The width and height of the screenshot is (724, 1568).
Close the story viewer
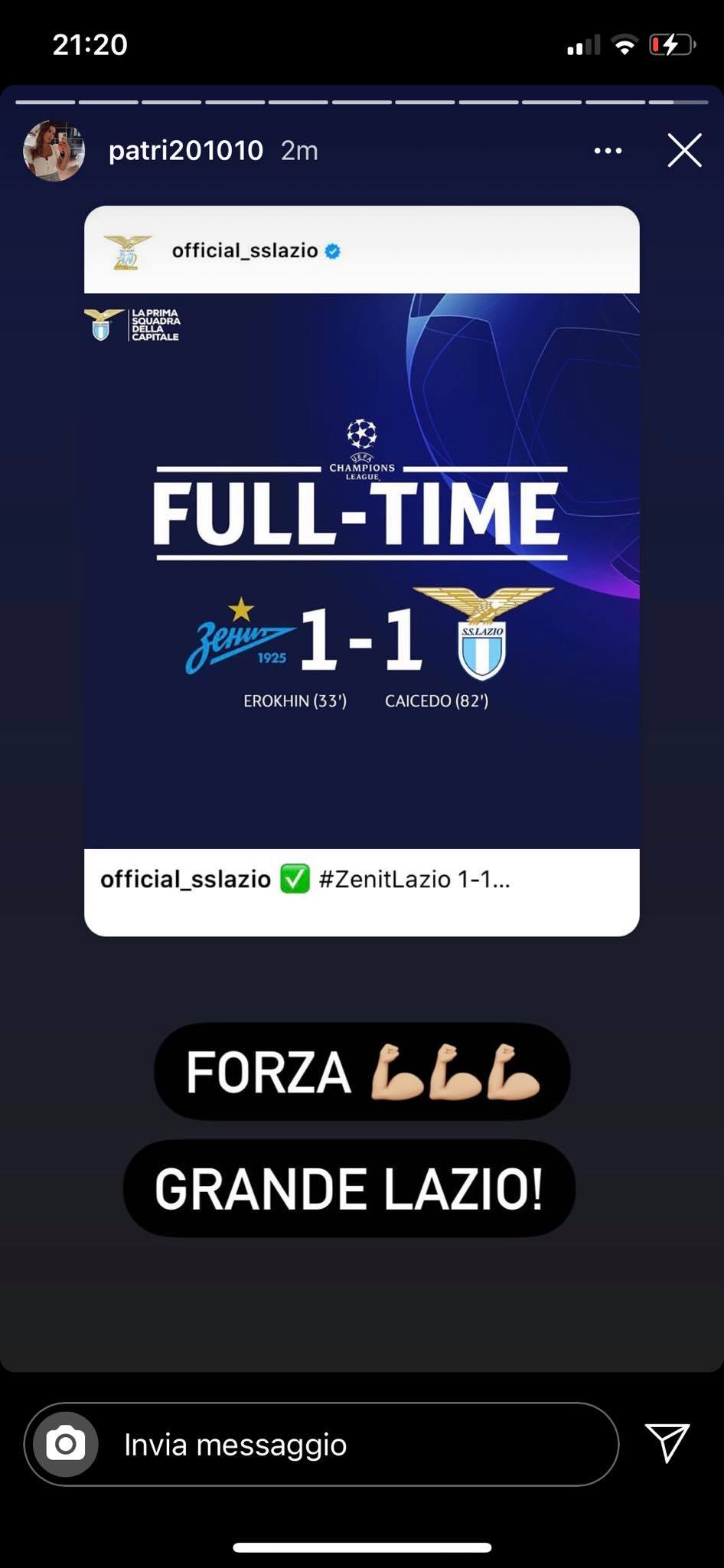tap(684, 150)
